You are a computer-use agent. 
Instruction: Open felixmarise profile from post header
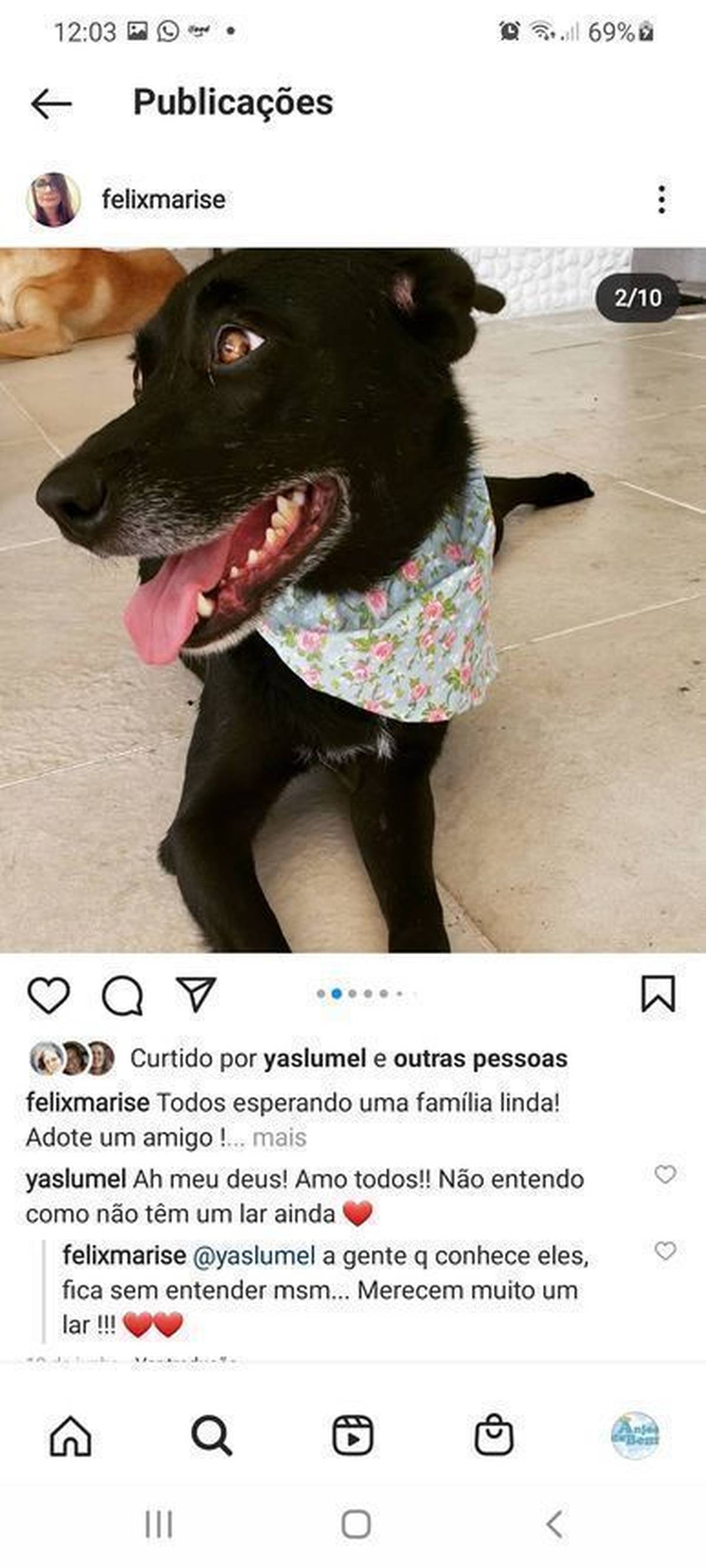point(163,200)
